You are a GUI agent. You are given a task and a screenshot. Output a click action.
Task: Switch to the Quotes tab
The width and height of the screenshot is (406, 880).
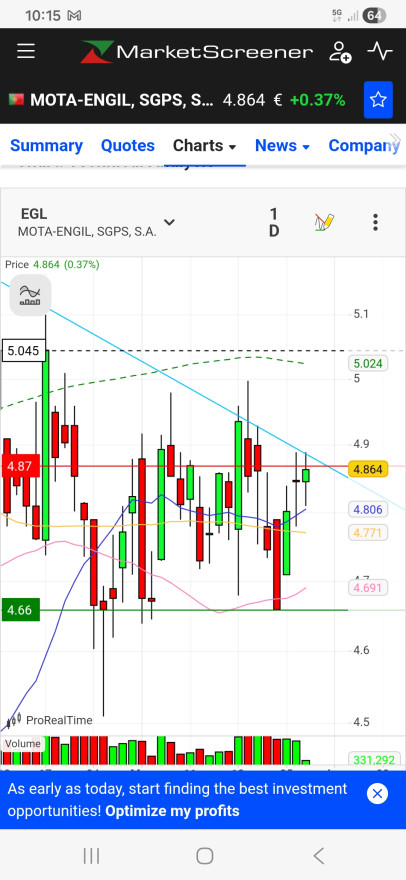127,145
